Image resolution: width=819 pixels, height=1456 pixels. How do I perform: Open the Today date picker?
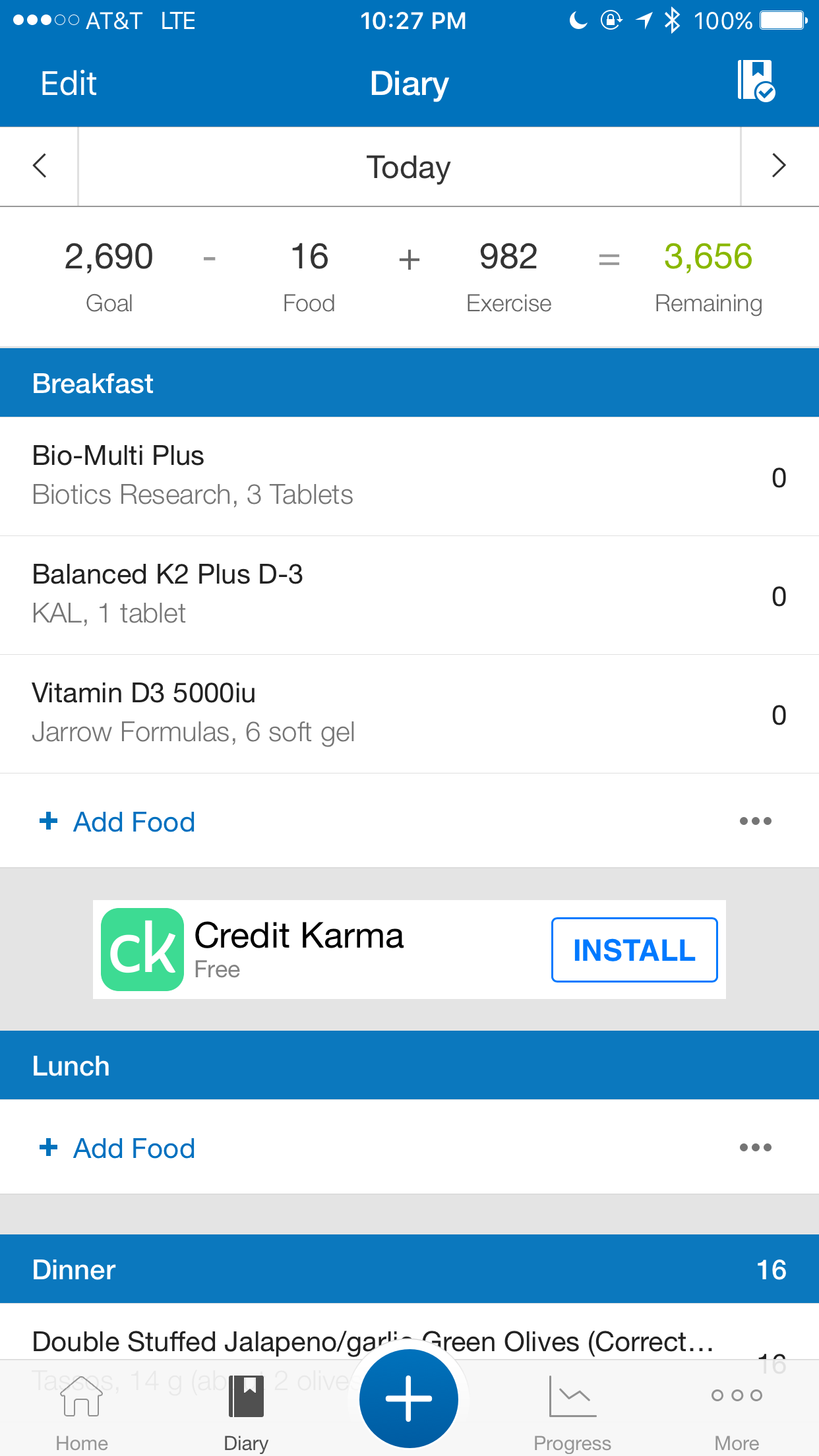click(x=409, y=167)
